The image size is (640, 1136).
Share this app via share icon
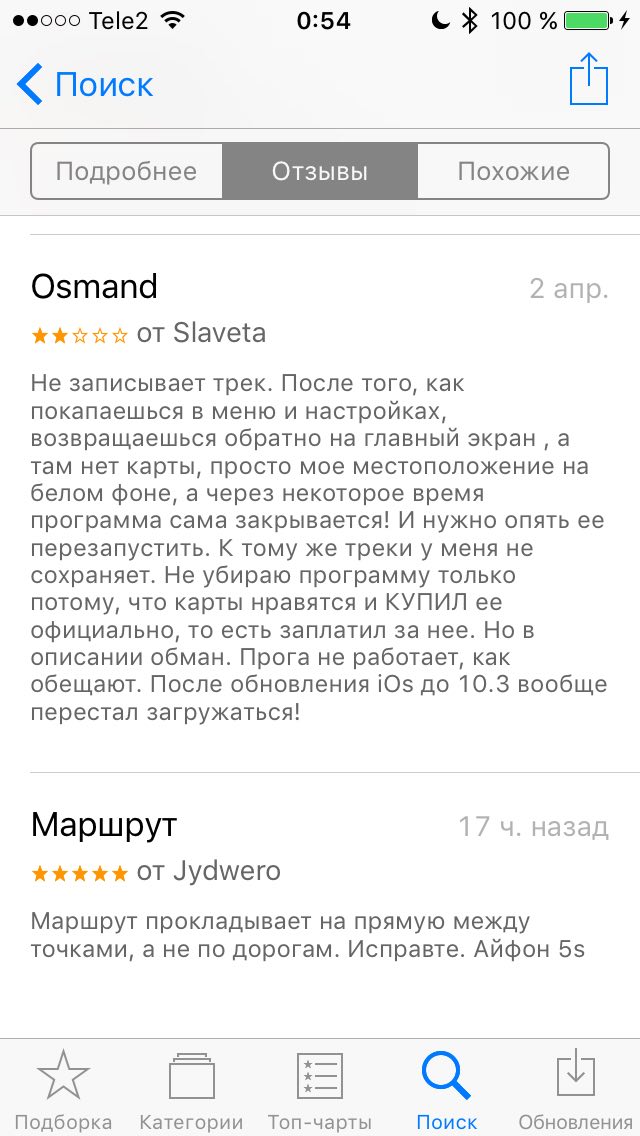pyautogui.click(x=589, y=79)
